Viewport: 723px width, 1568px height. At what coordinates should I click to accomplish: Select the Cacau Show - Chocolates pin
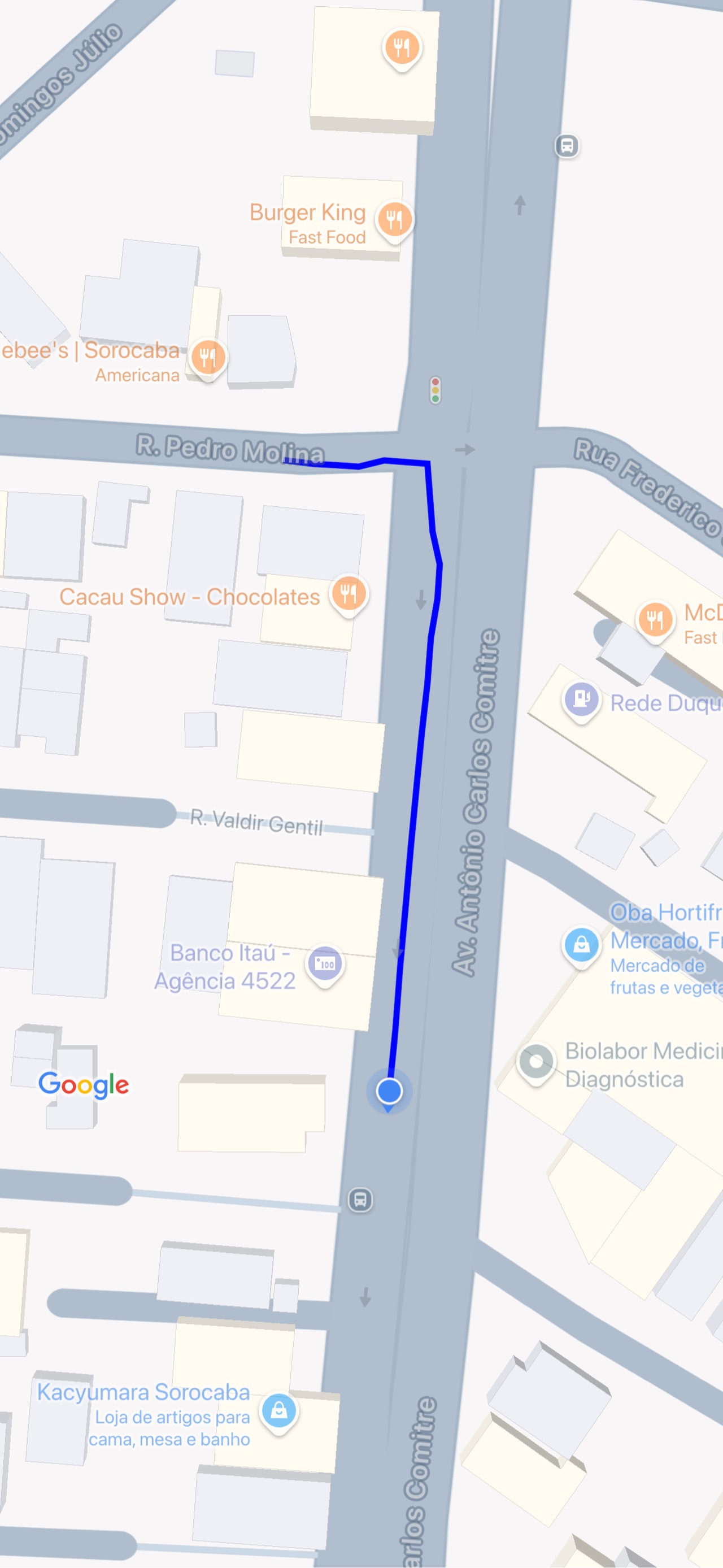point(348,594)
